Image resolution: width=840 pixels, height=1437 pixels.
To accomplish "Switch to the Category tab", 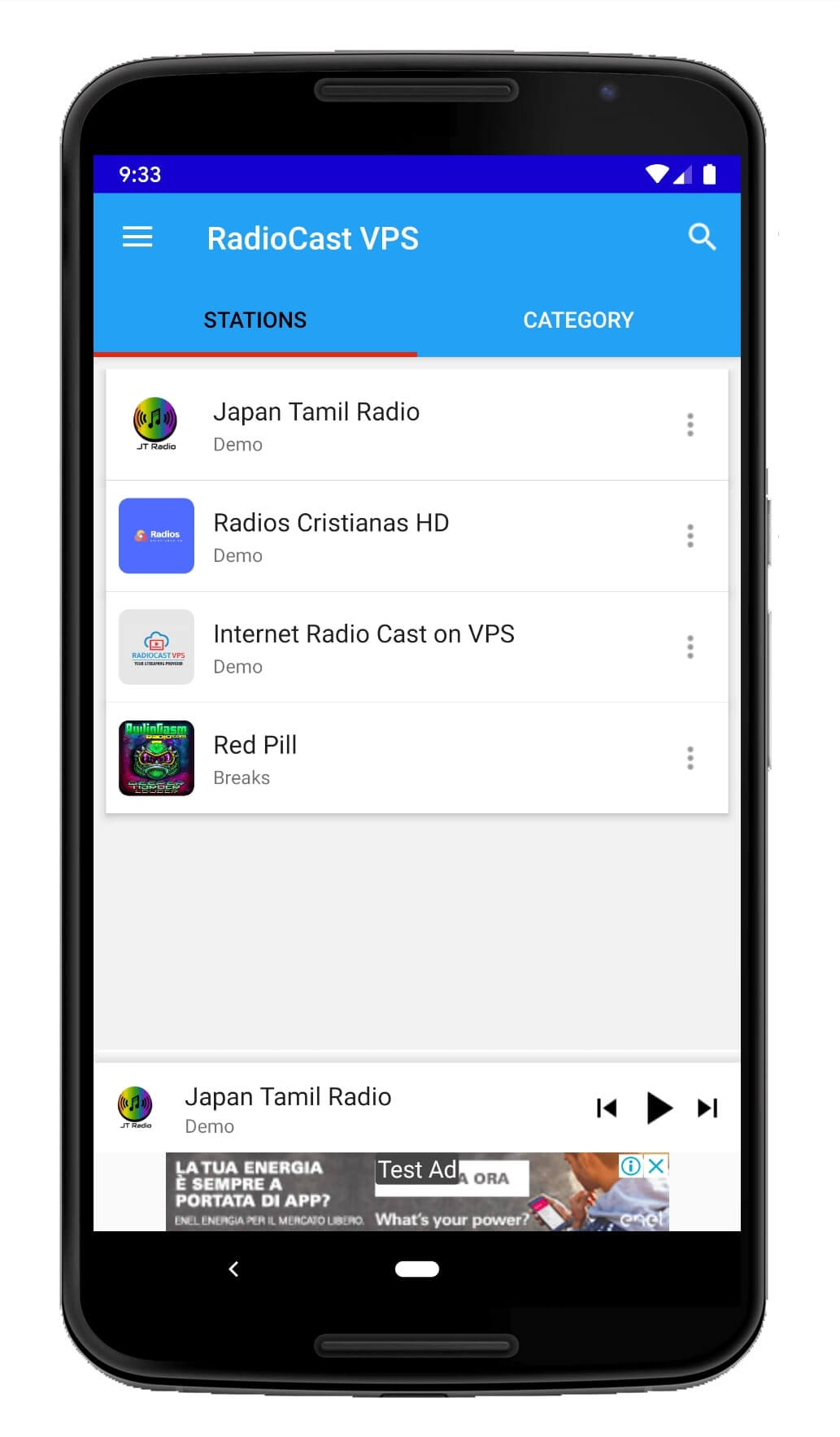I will 578,320.
